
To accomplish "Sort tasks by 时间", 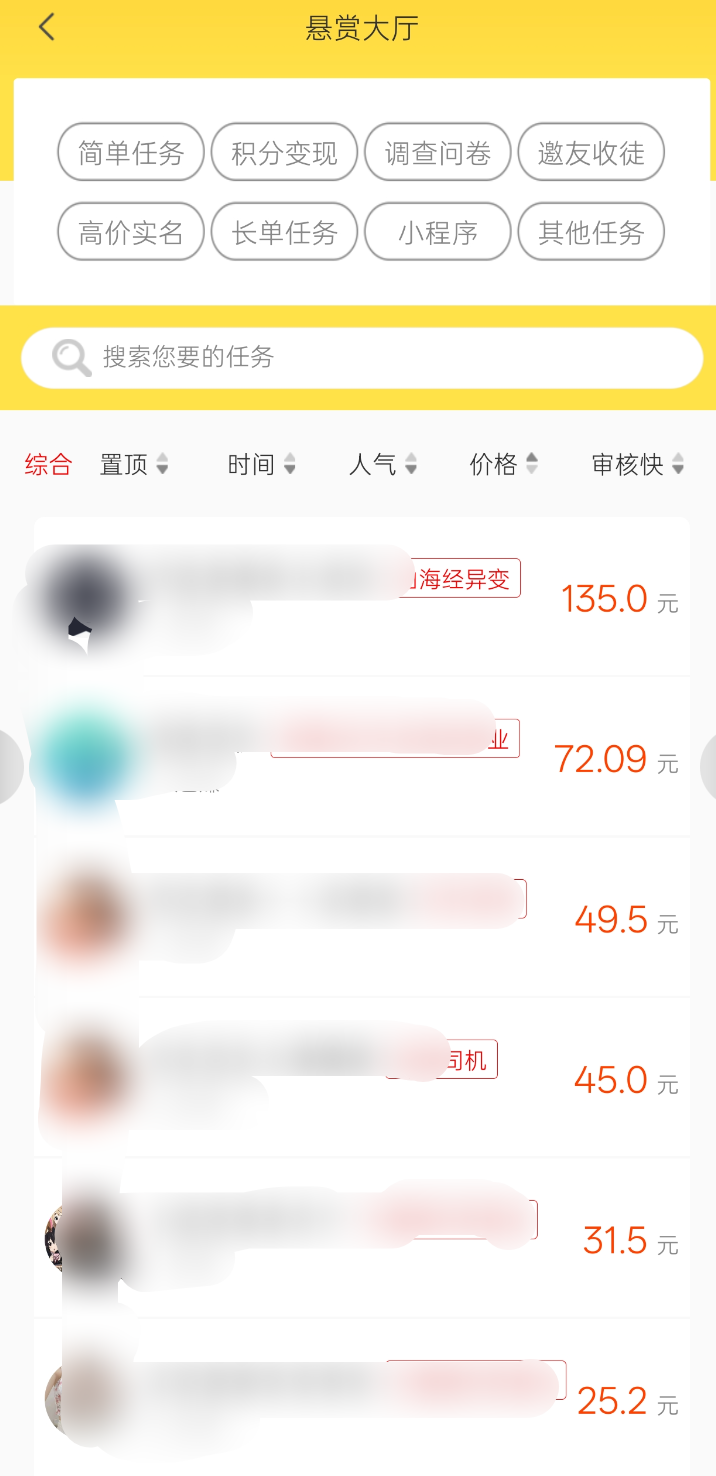I will 261,465.
